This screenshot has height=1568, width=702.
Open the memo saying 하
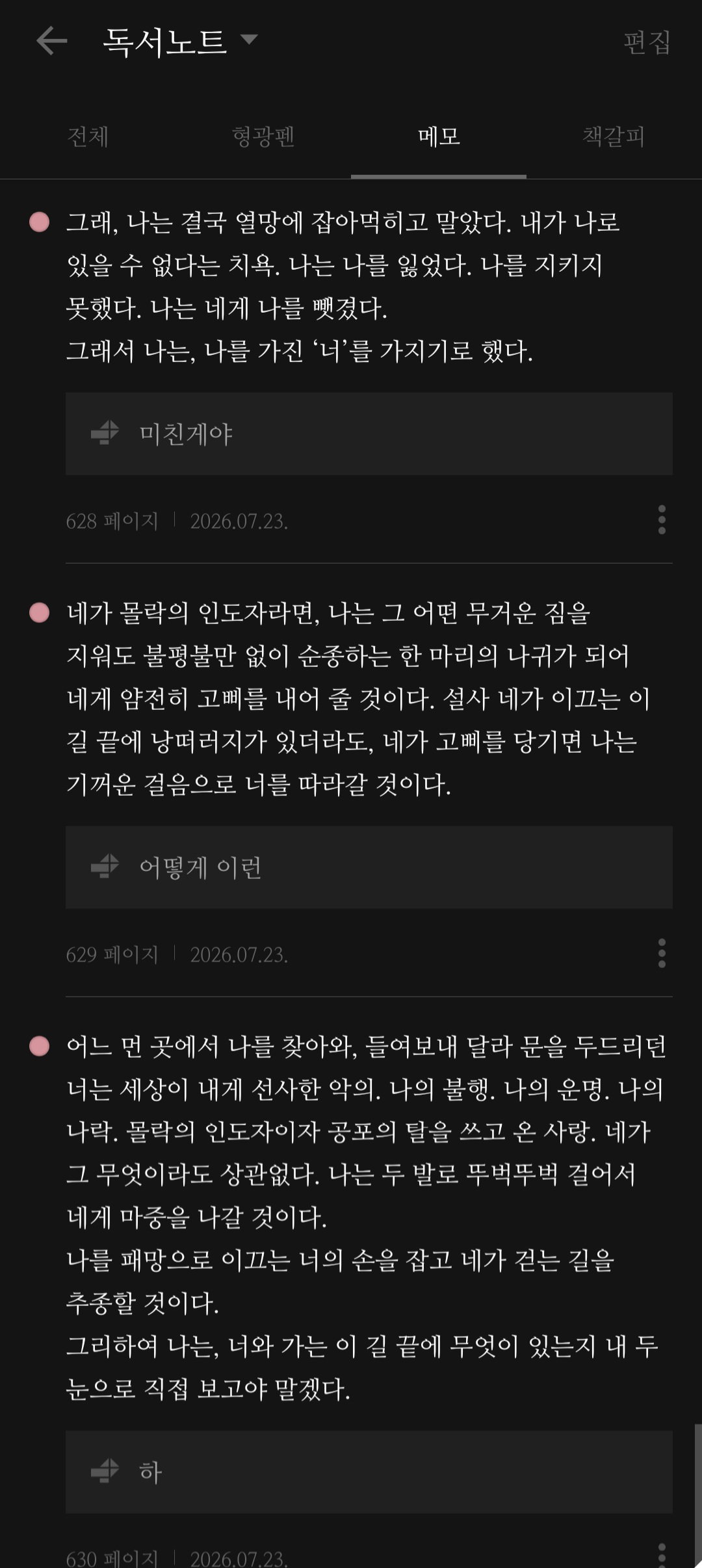(369, 1472)
